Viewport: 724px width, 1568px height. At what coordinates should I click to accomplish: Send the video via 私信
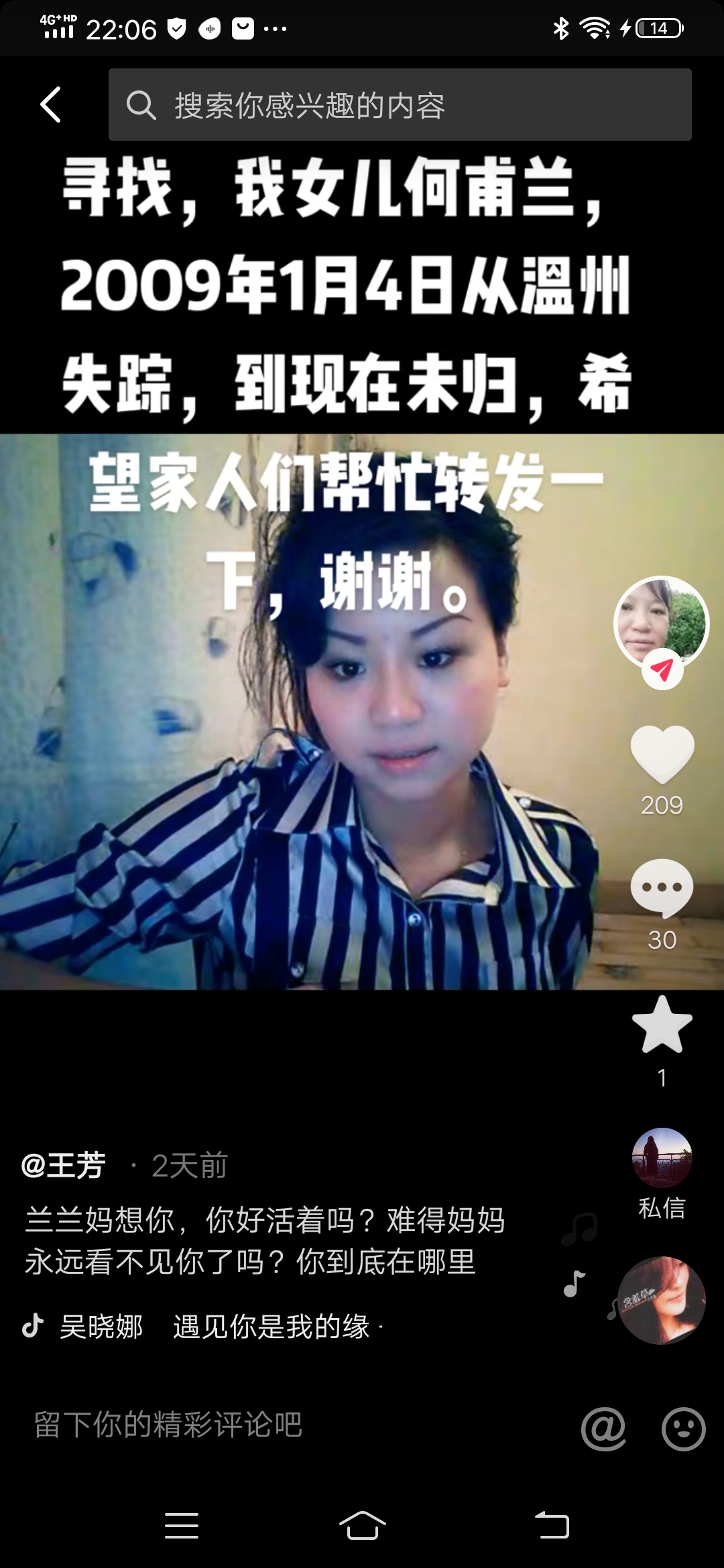[x=662, y=1173]
